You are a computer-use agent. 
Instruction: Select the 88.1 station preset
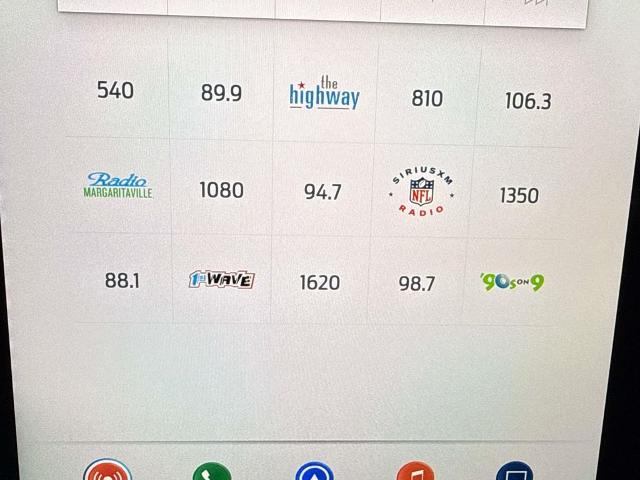pos(122,280)
